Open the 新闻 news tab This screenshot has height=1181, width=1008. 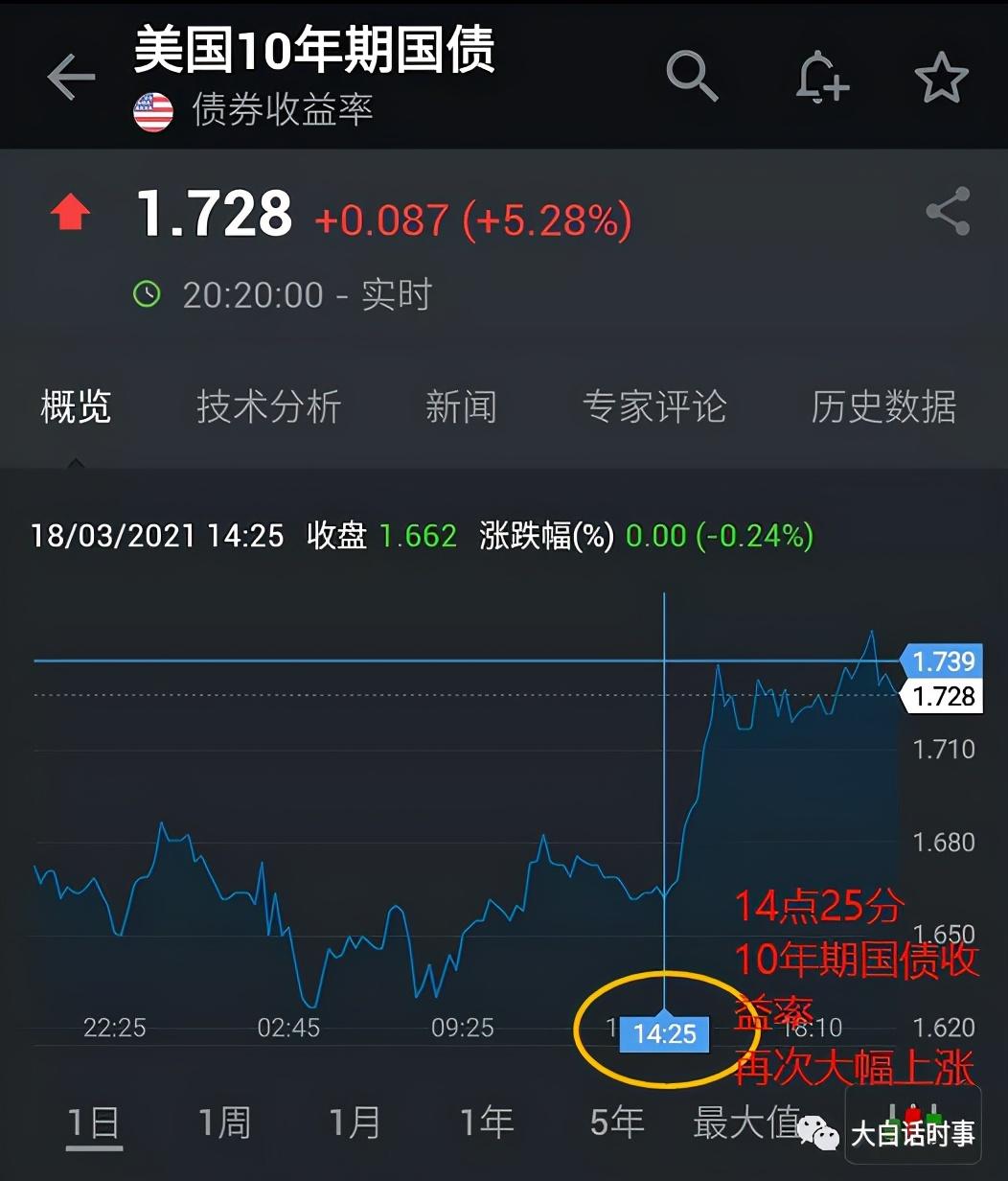(461, 407)
